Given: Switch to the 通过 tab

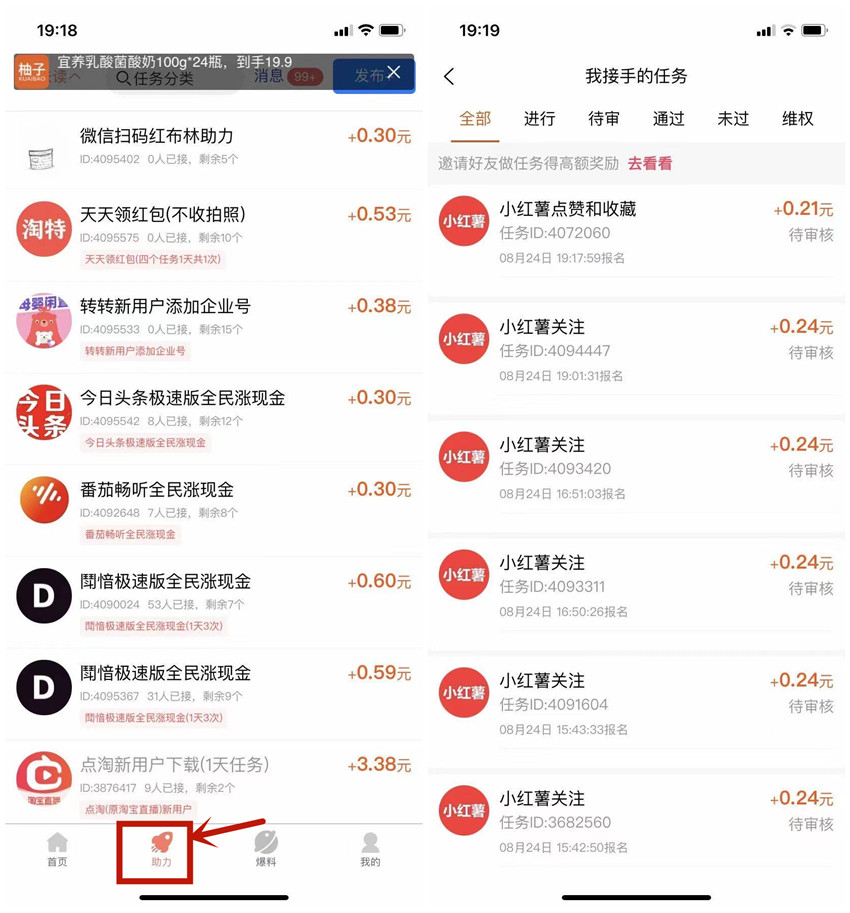Looking at the screenshot, I should tap(668, 119).
